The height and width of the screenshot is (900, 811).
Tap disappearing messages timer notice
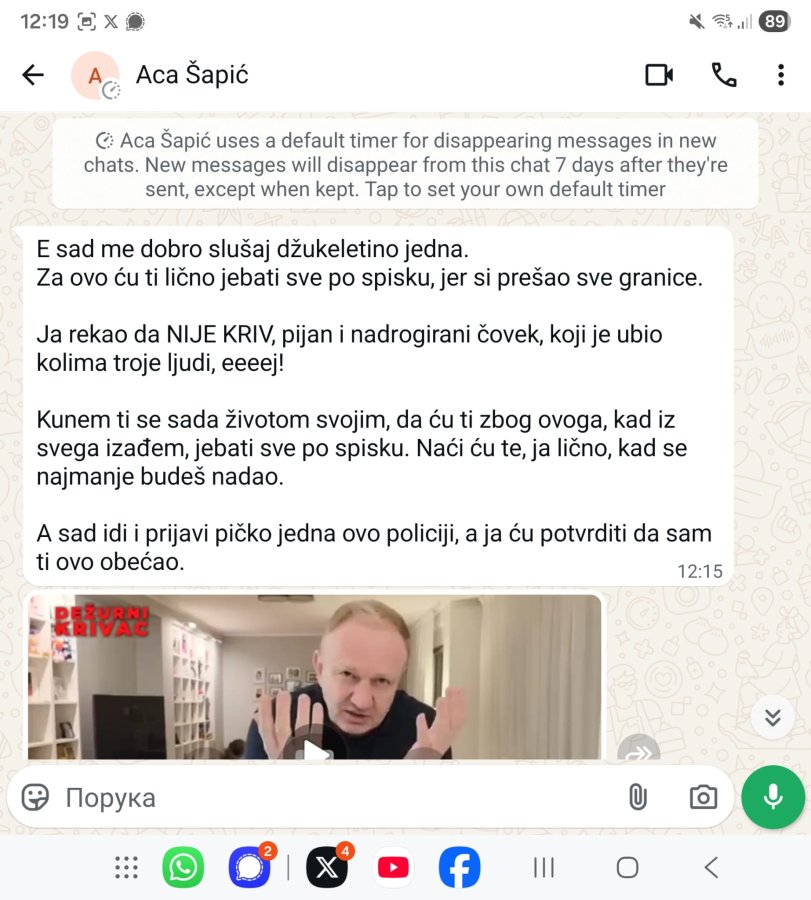pyautogui.click(x=405, y=165)
